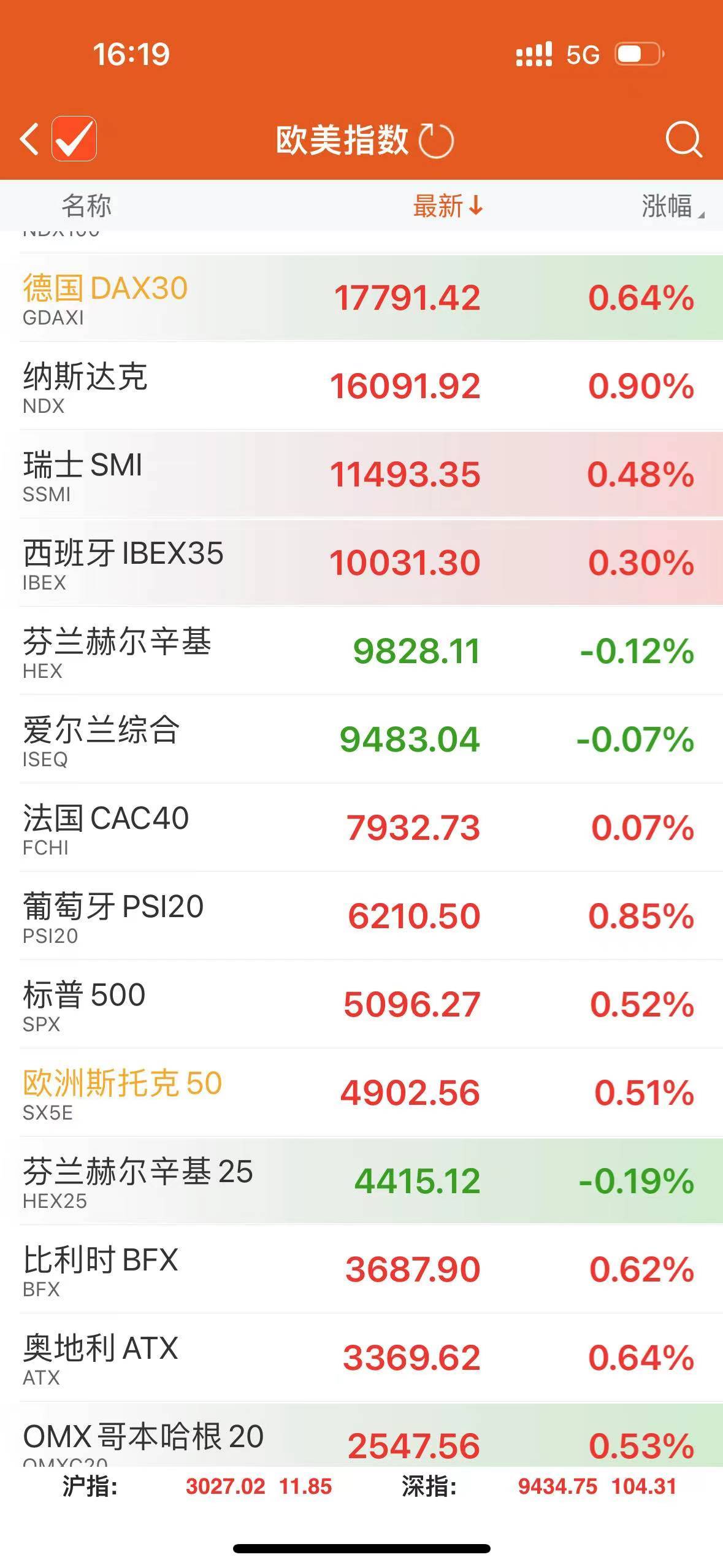Screen dimensions: 723x1568
Task: Expand the 名称 column header
Action: coord(85,207)
